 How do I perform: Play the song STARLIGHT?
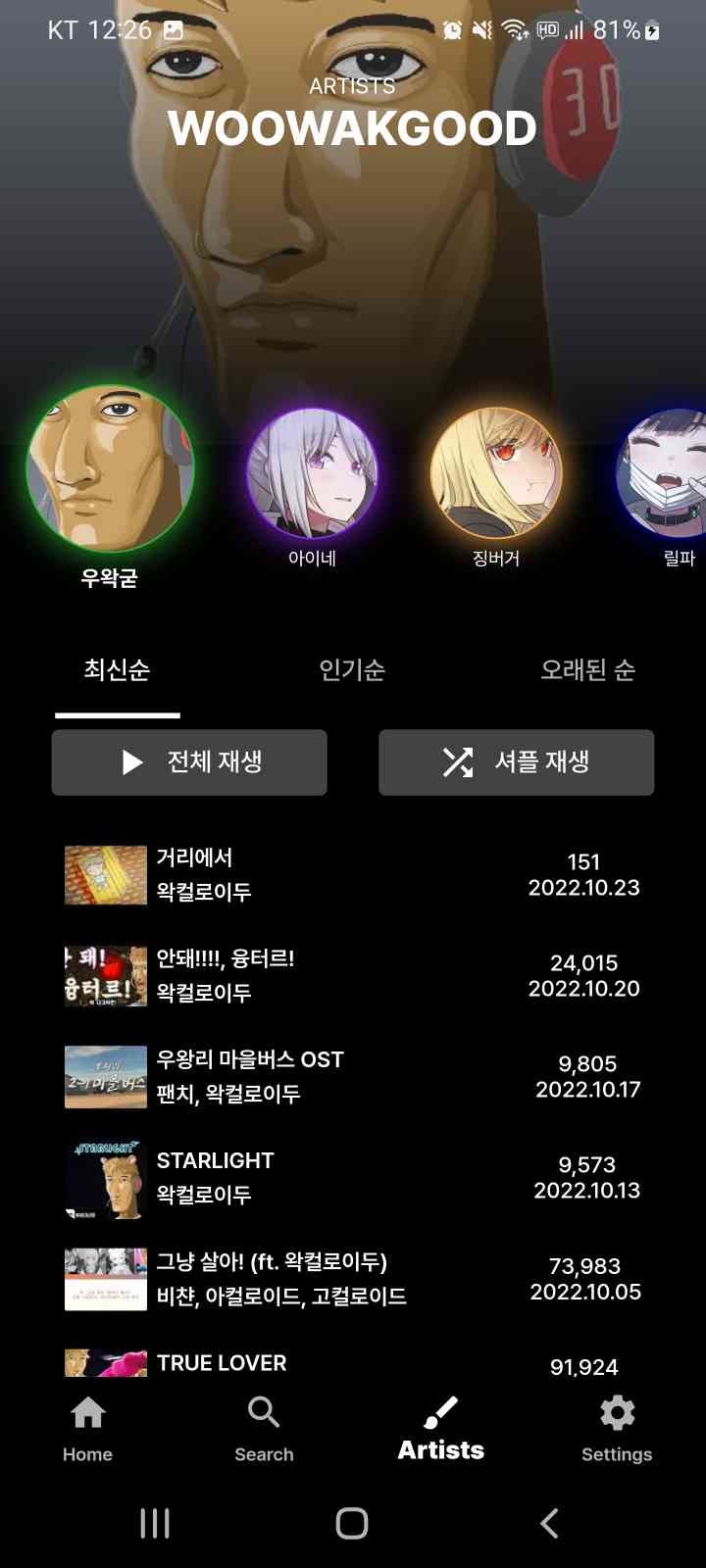tap(294, 1177)
